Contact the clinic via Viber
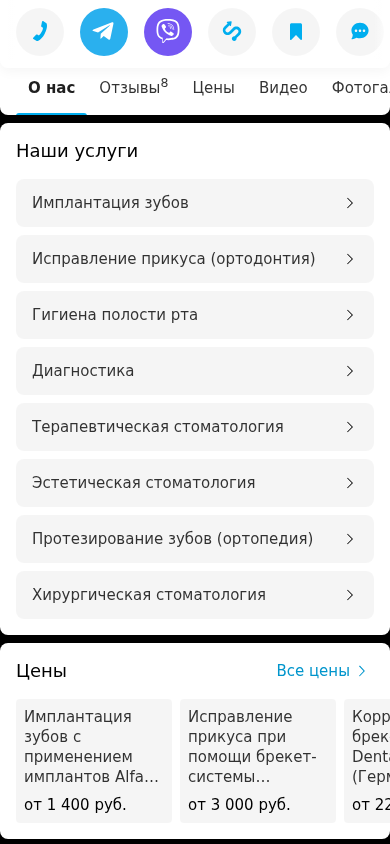This screenshot has height=844, width=390. [x=168, y=32]
